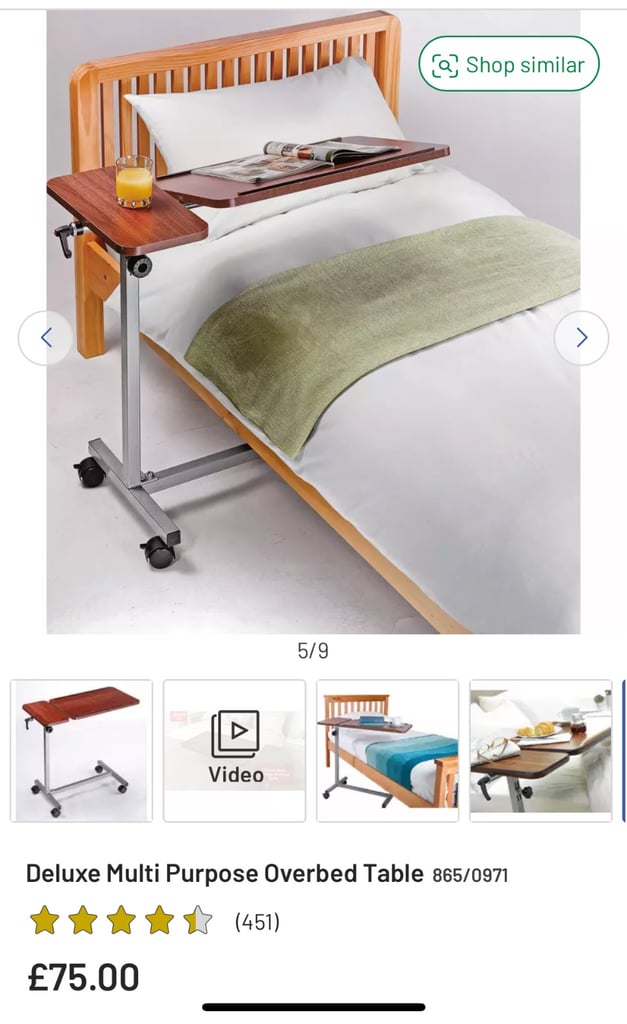Open thumbnail with teal blanket bed

coord(387,750)
